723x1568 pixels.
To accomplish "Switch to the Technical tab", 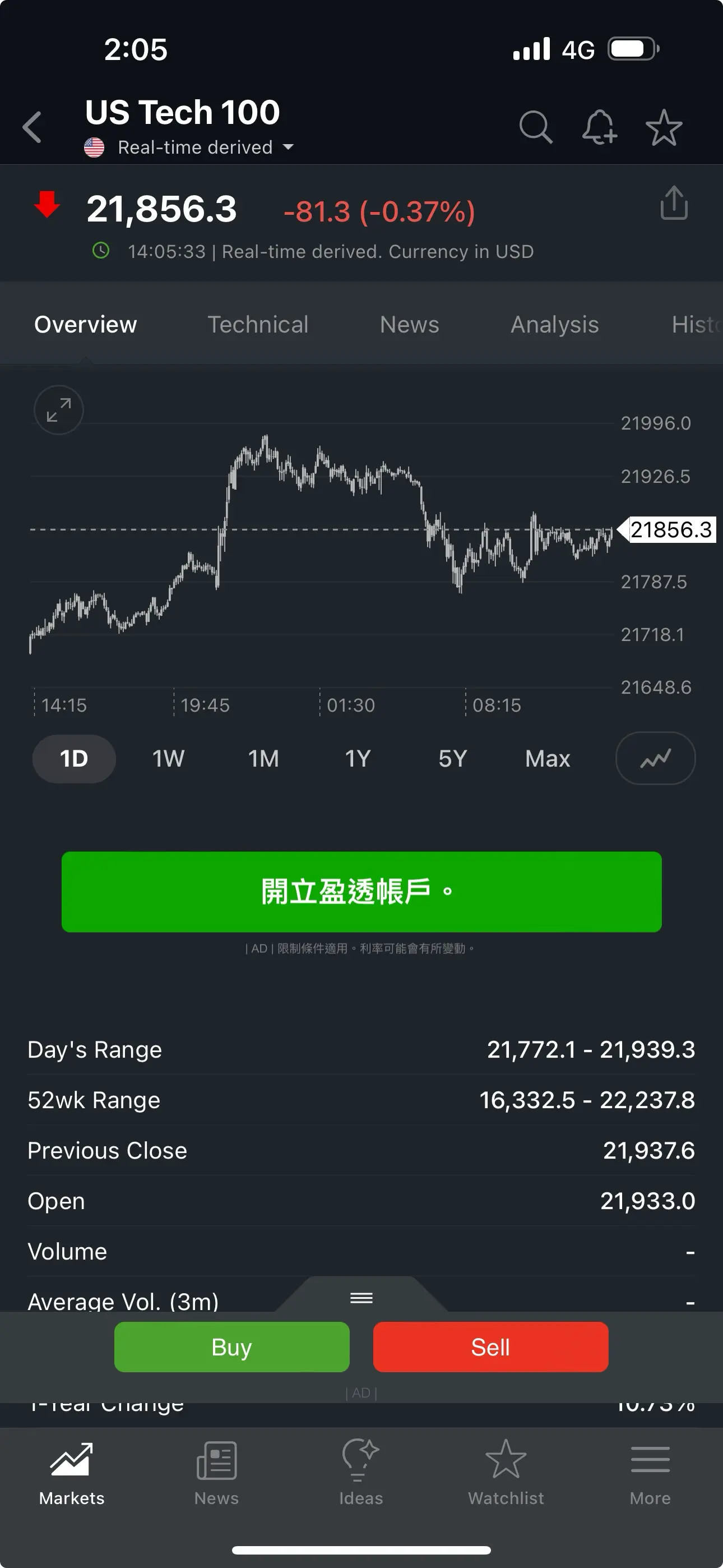I will pos(257,325).
